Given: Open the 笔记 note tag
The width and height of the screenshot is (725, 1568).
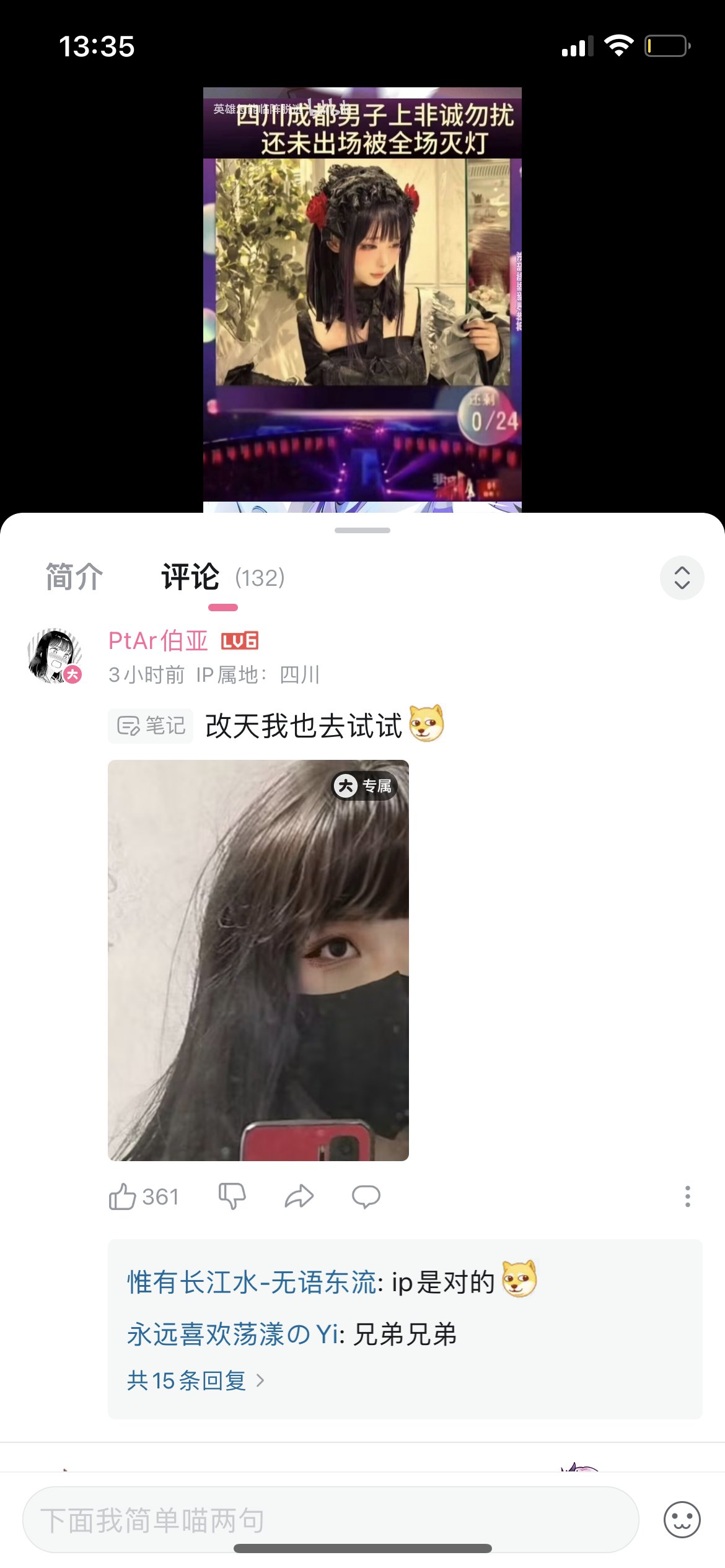Looking at the screenshot, I should [151, 726].
